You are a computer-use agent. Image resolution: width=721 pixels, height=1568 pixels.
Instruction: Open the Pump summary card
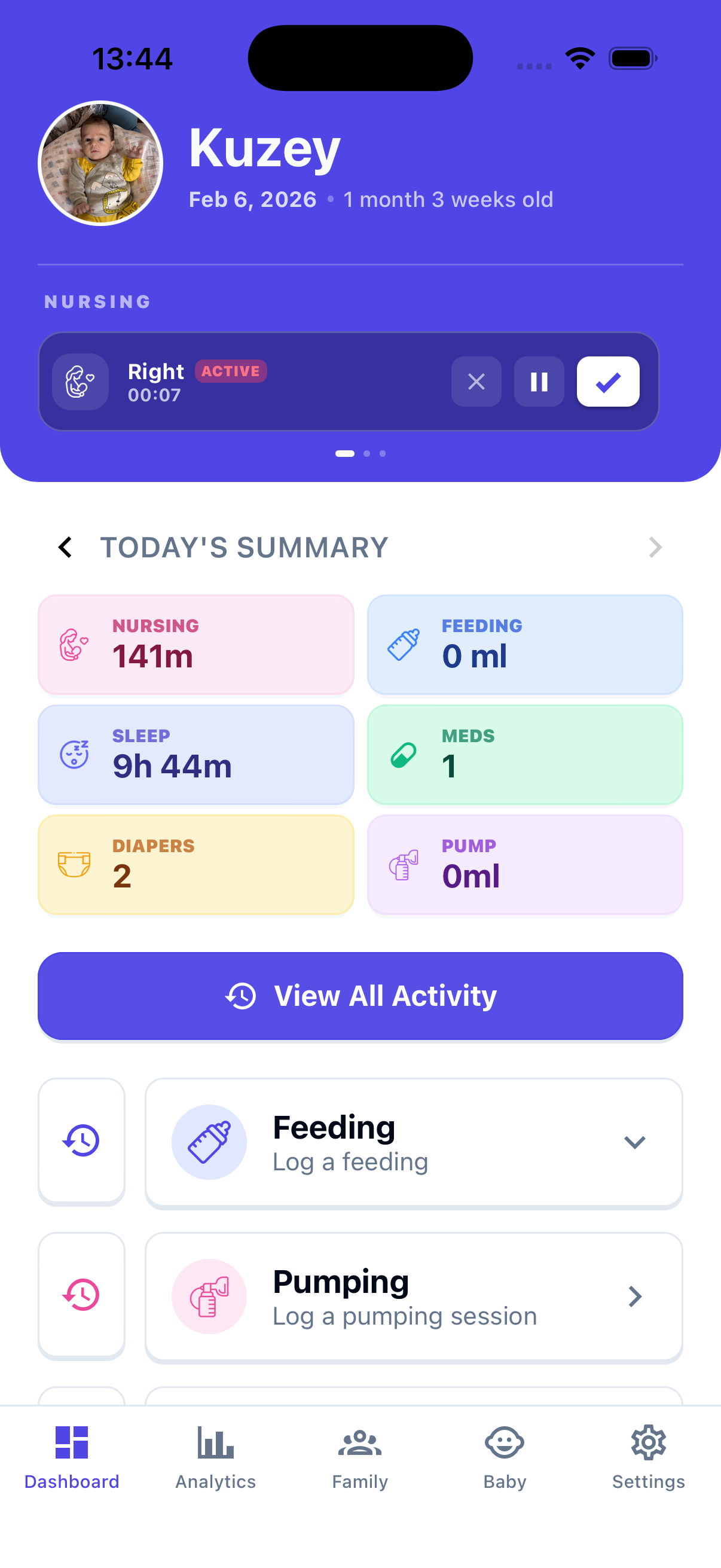tap(524, 864)
